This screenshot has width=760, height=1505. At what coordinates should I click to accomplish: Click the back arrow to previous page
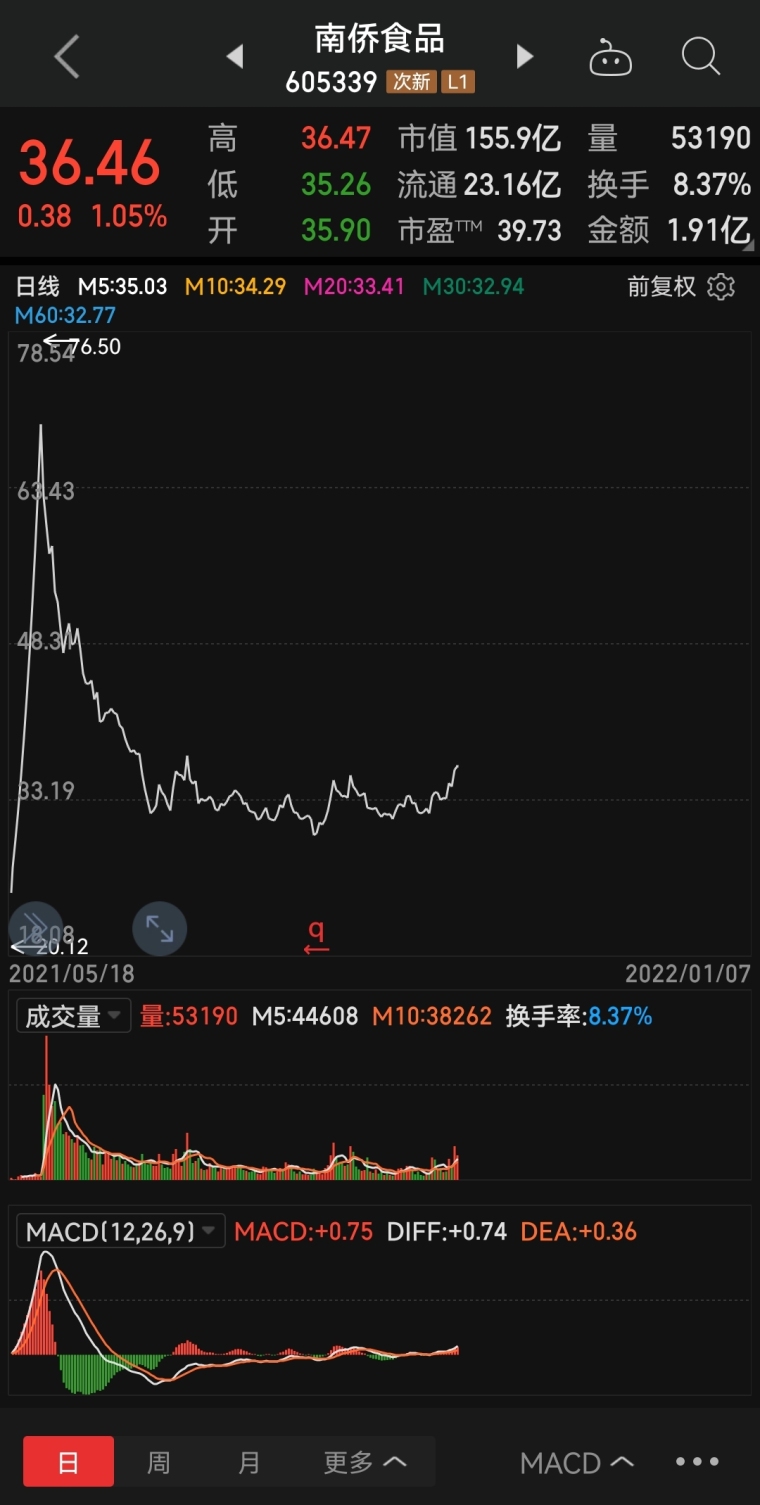click(x=66, y=57)
